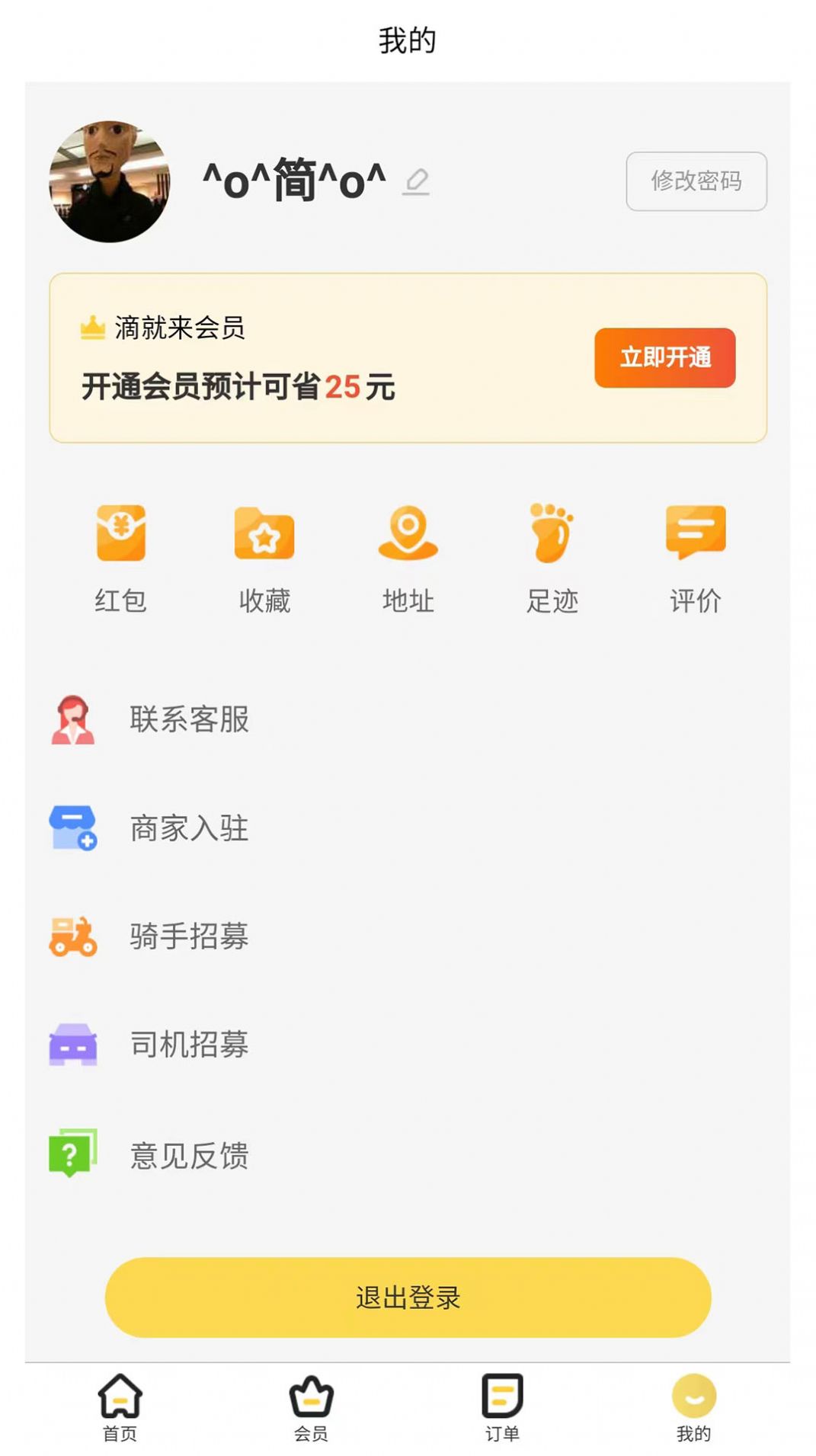Activate membership via 立即开通

coord(664,357)
